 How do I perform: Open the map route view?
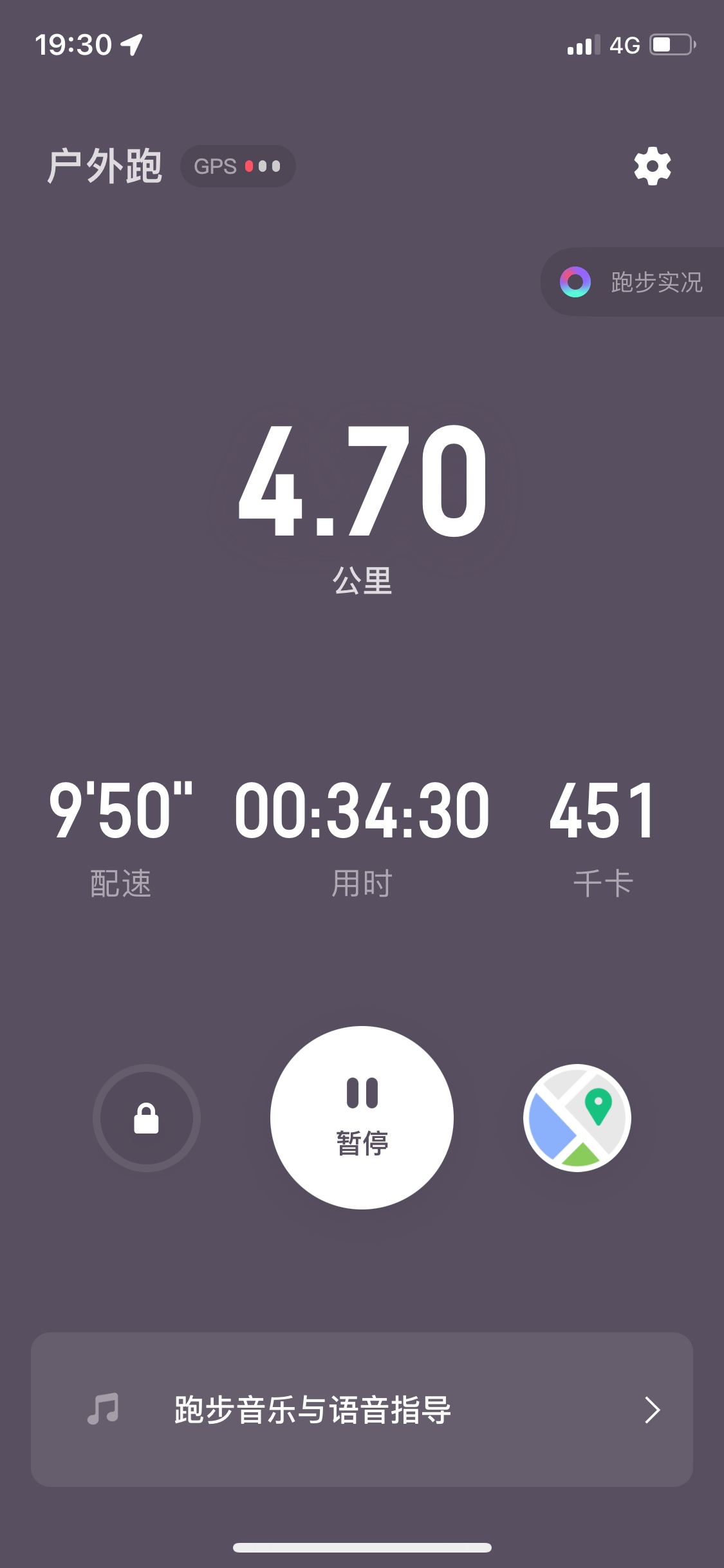click(x=577, y=1118)
